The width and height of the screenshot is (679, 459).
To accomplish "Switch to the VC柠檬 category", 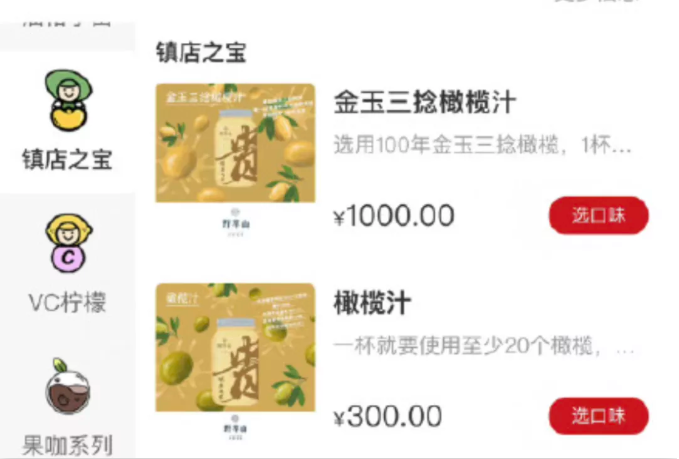I will coord(67,263).
